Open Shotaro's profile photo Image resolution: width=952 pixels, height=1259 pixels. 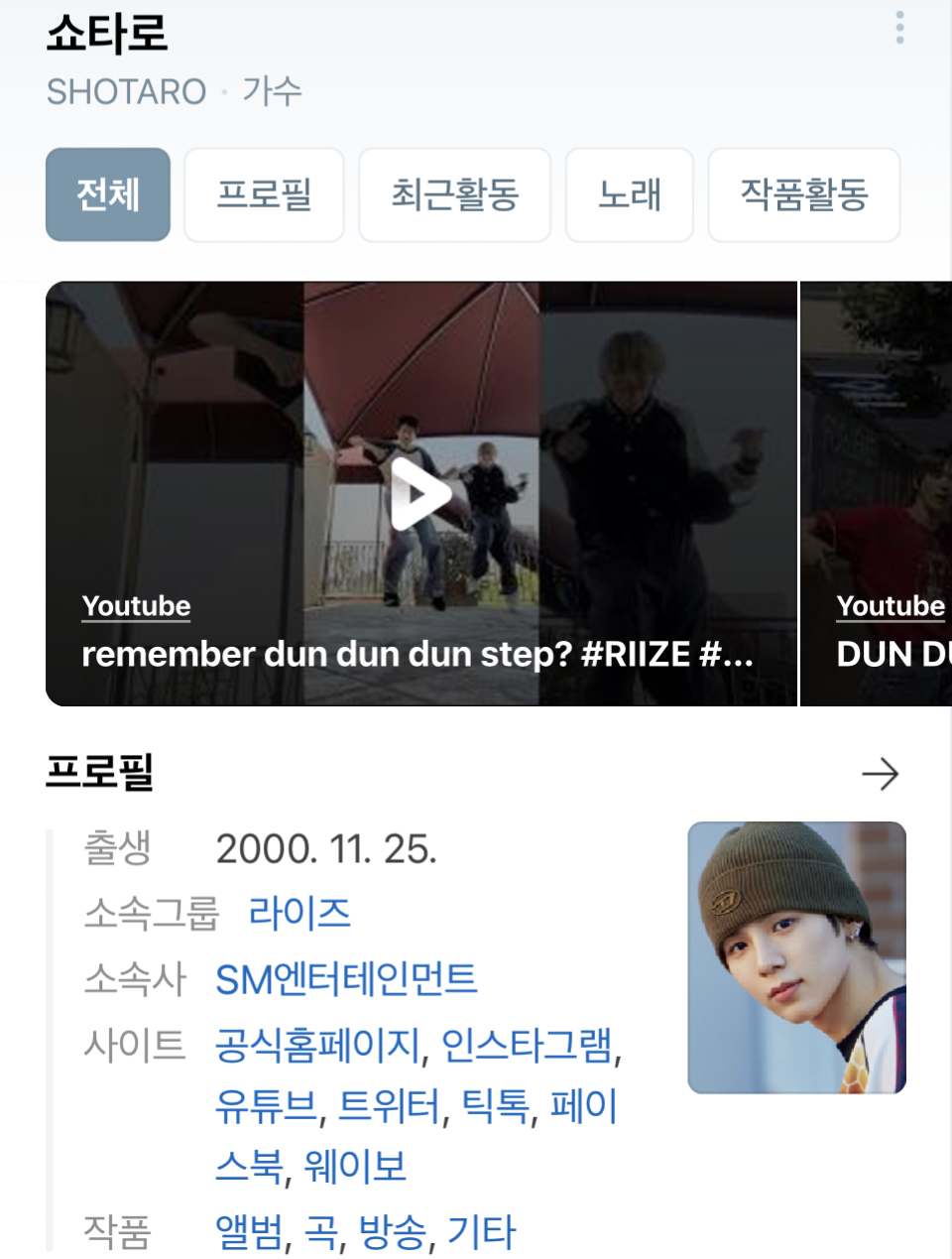796,957
